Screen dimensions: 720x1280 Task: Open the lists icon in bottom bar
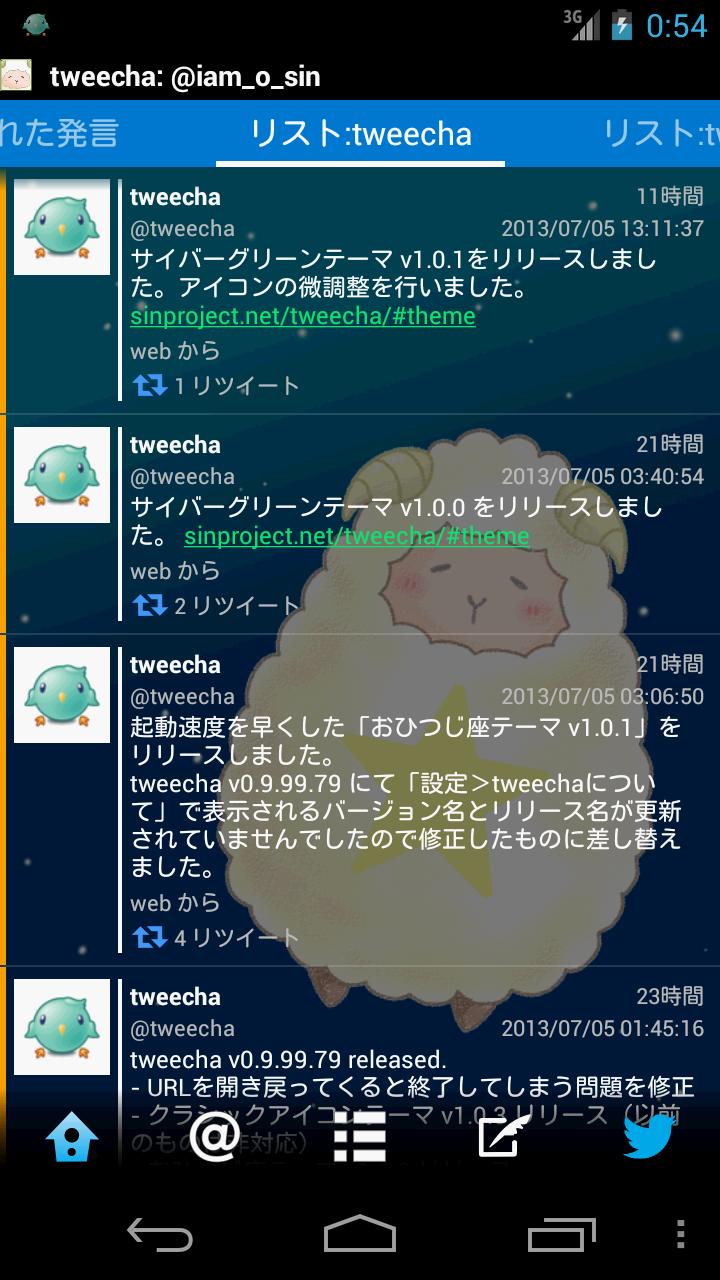click(x=360, y=1138)
